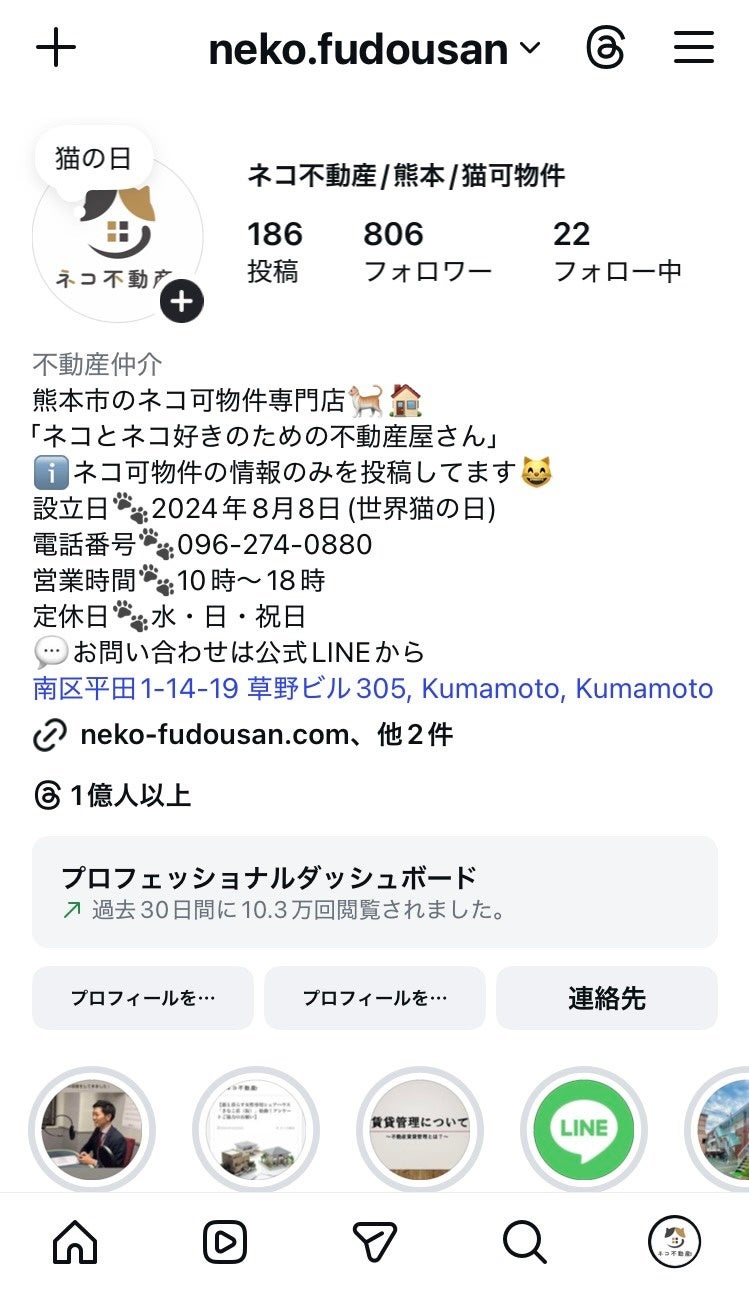Open the 南区平田1-14-19 address link
Image resolution: width=749 pixels, height=1290 pixels.
click(373, 689)
